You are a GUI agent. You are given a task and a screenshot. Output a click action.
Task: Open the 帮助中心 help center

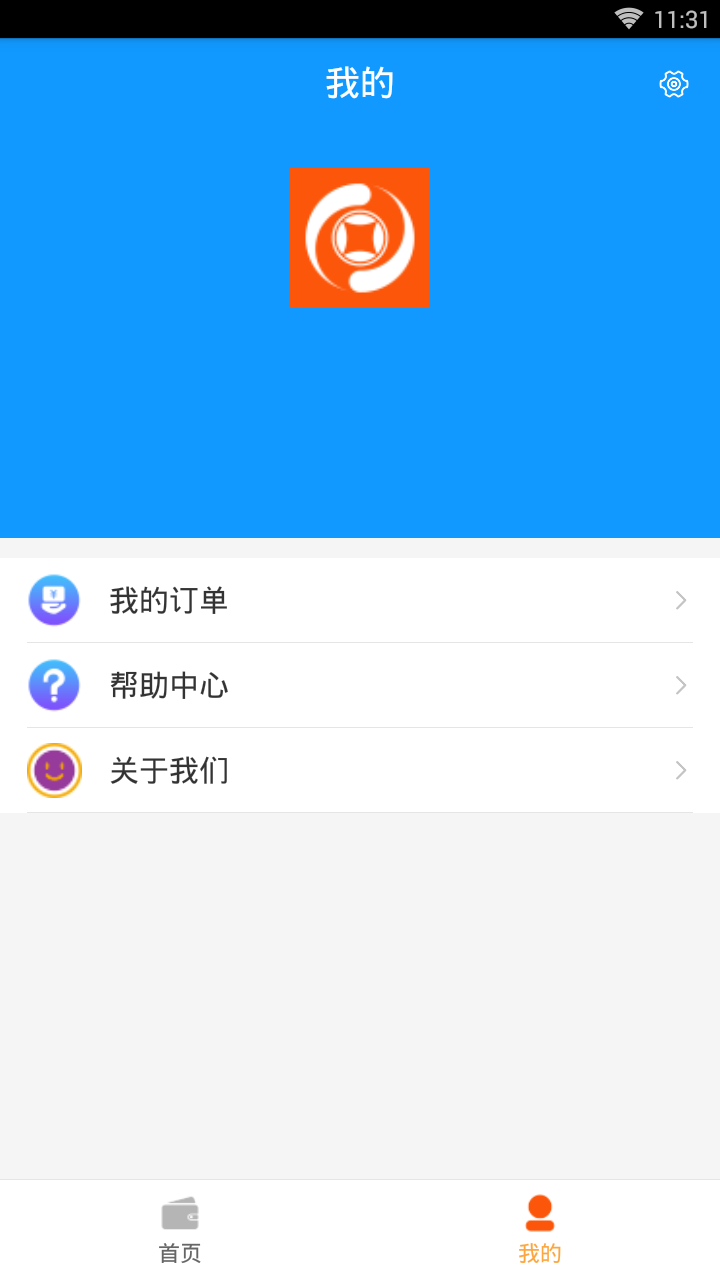click(170, 685)
